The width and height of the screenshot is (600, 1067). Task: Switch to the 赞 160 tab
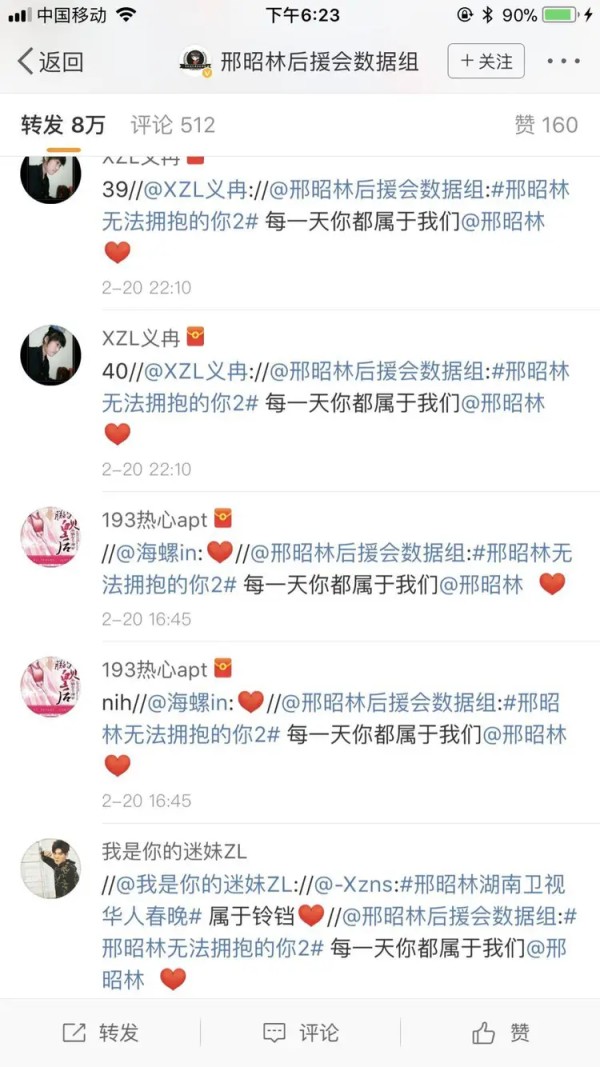pyautogui.click(x=546, y=125)
